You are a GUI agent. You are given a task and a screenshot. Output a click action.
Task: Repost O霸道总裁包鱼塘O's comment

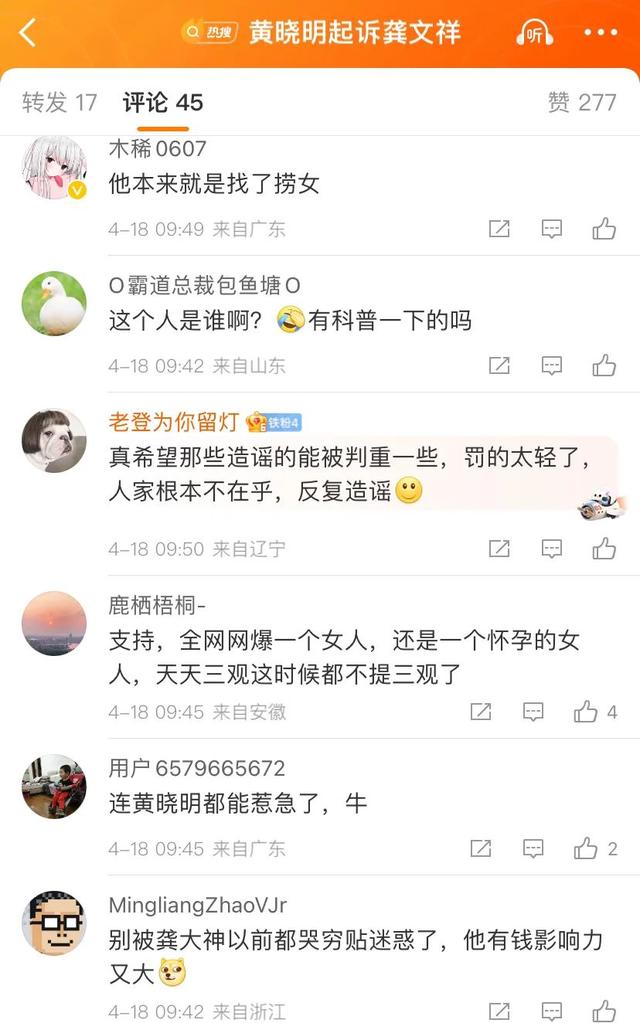coord(499,366)
